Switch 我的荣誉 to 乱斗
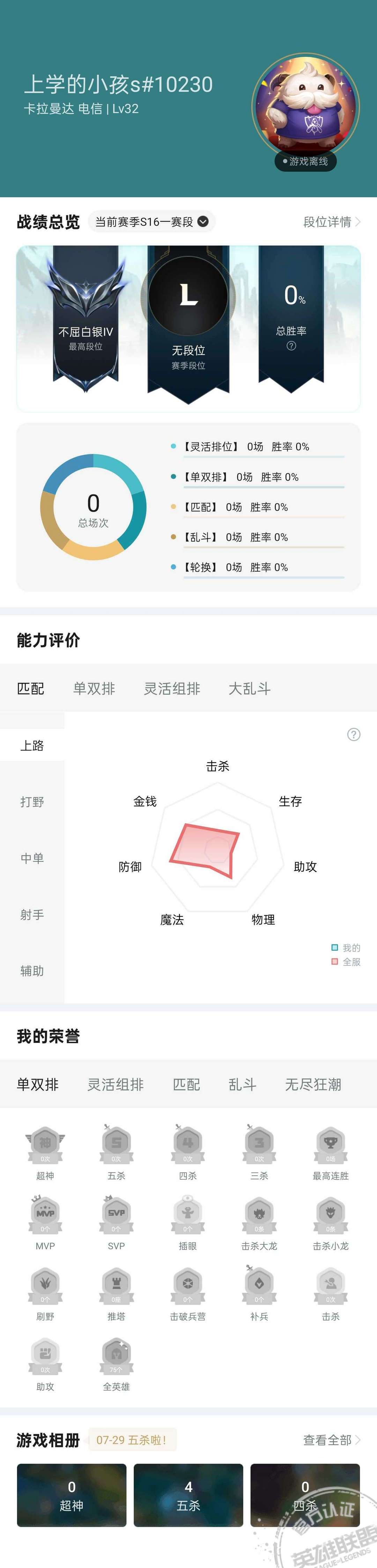Screen dimensions: 377x1568 pos(242,1084)
